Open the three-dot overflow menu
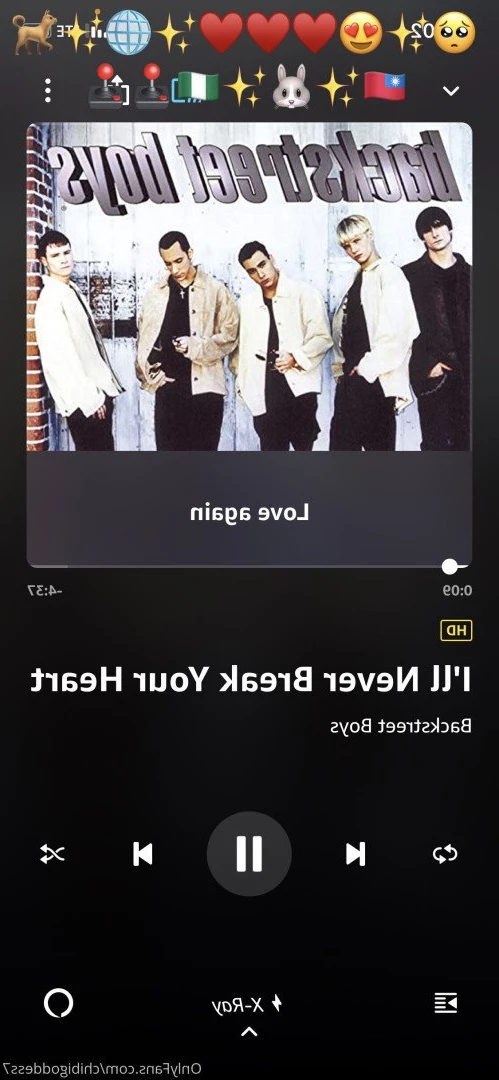Viewport: 499px width, 1080px height. 48,90
